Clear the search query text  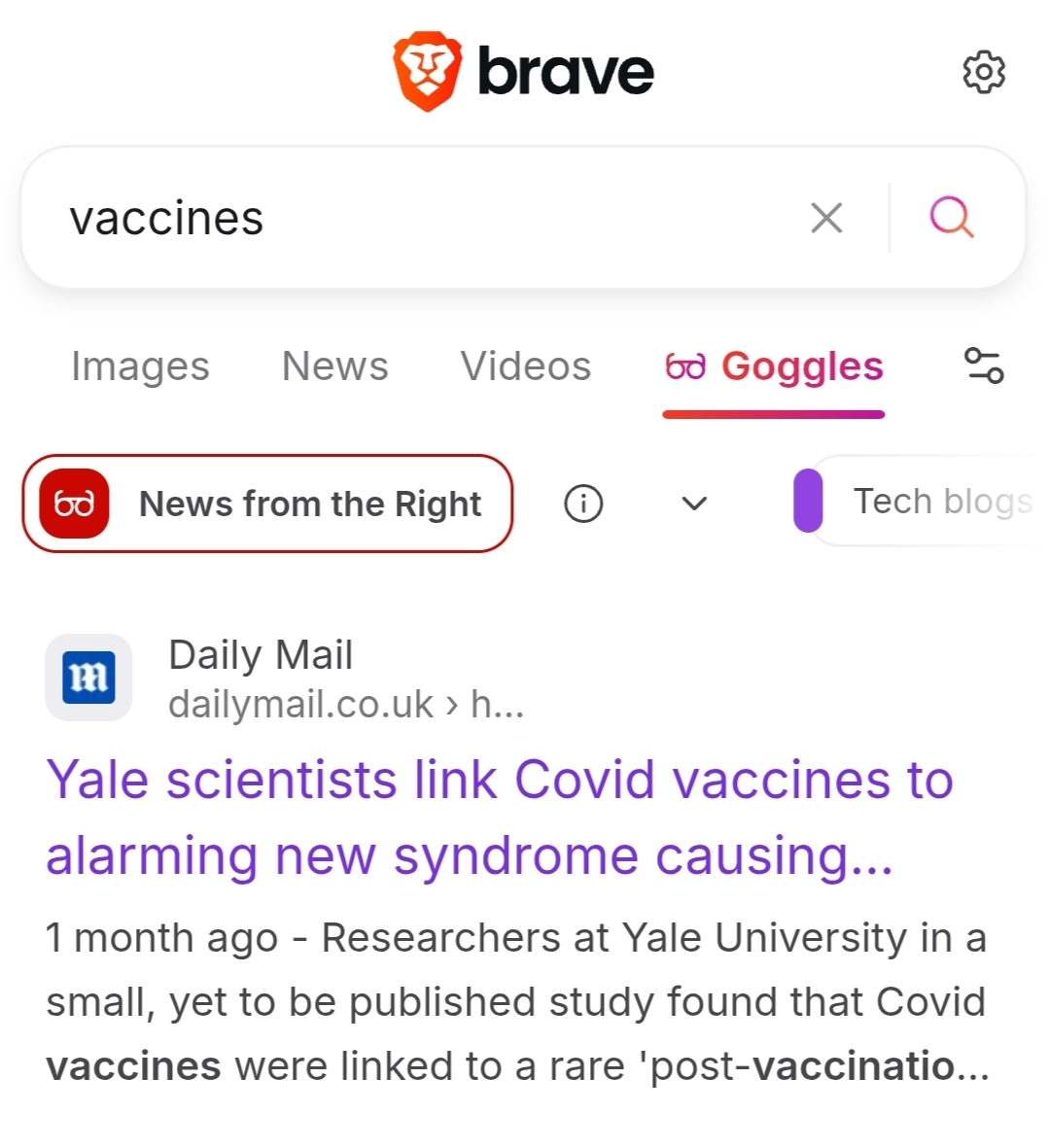point(826,218)
